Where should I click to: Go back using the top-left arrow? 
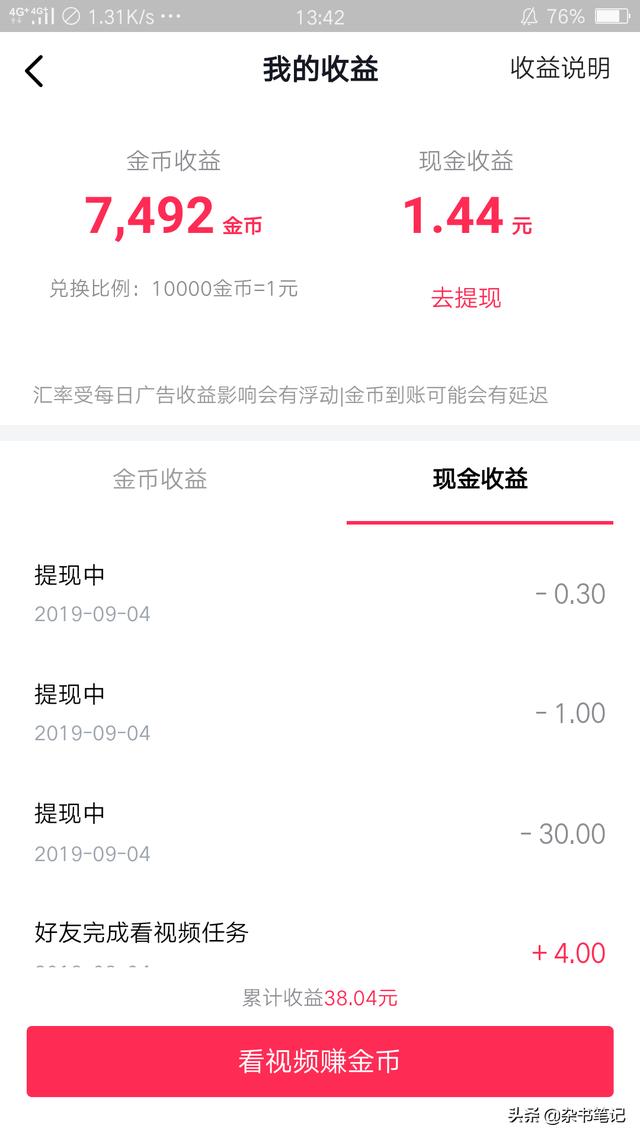tap(34, 70)
